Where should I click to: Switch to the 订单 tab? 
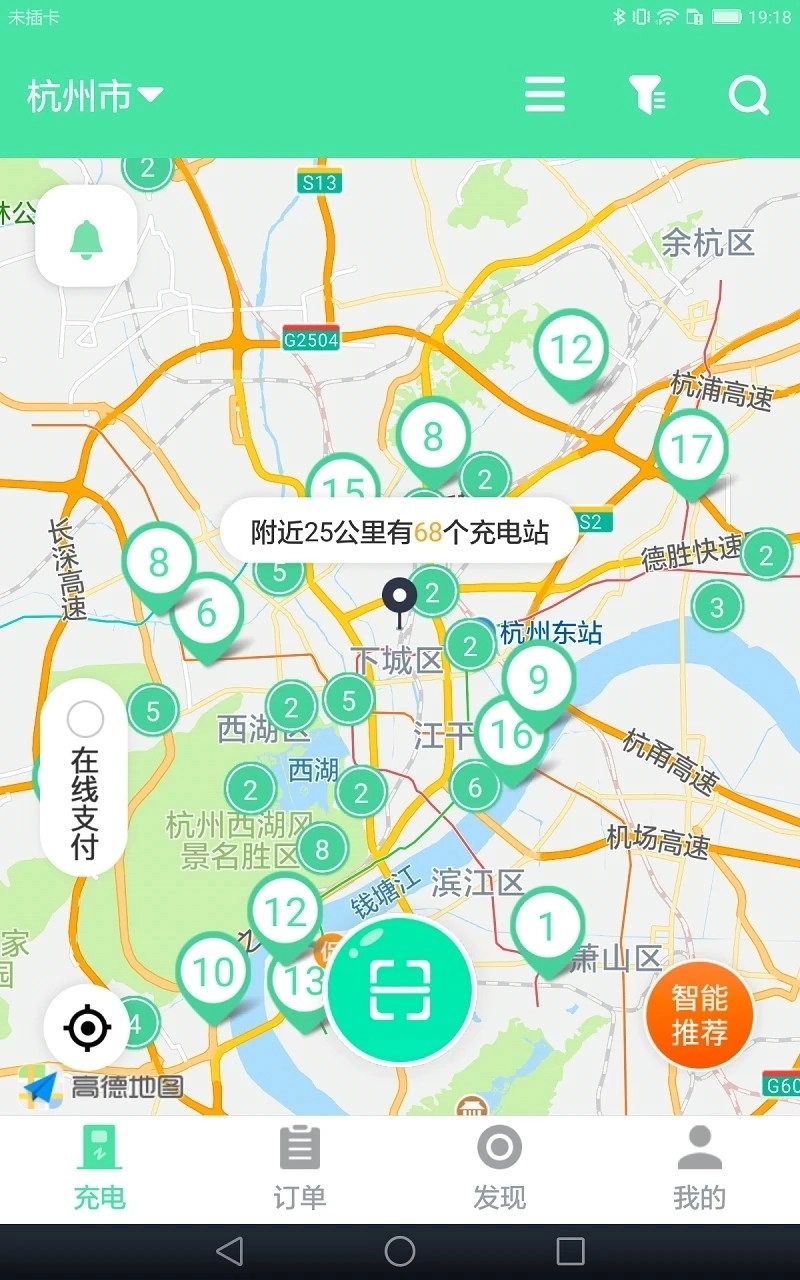(x=300, y=1165)
